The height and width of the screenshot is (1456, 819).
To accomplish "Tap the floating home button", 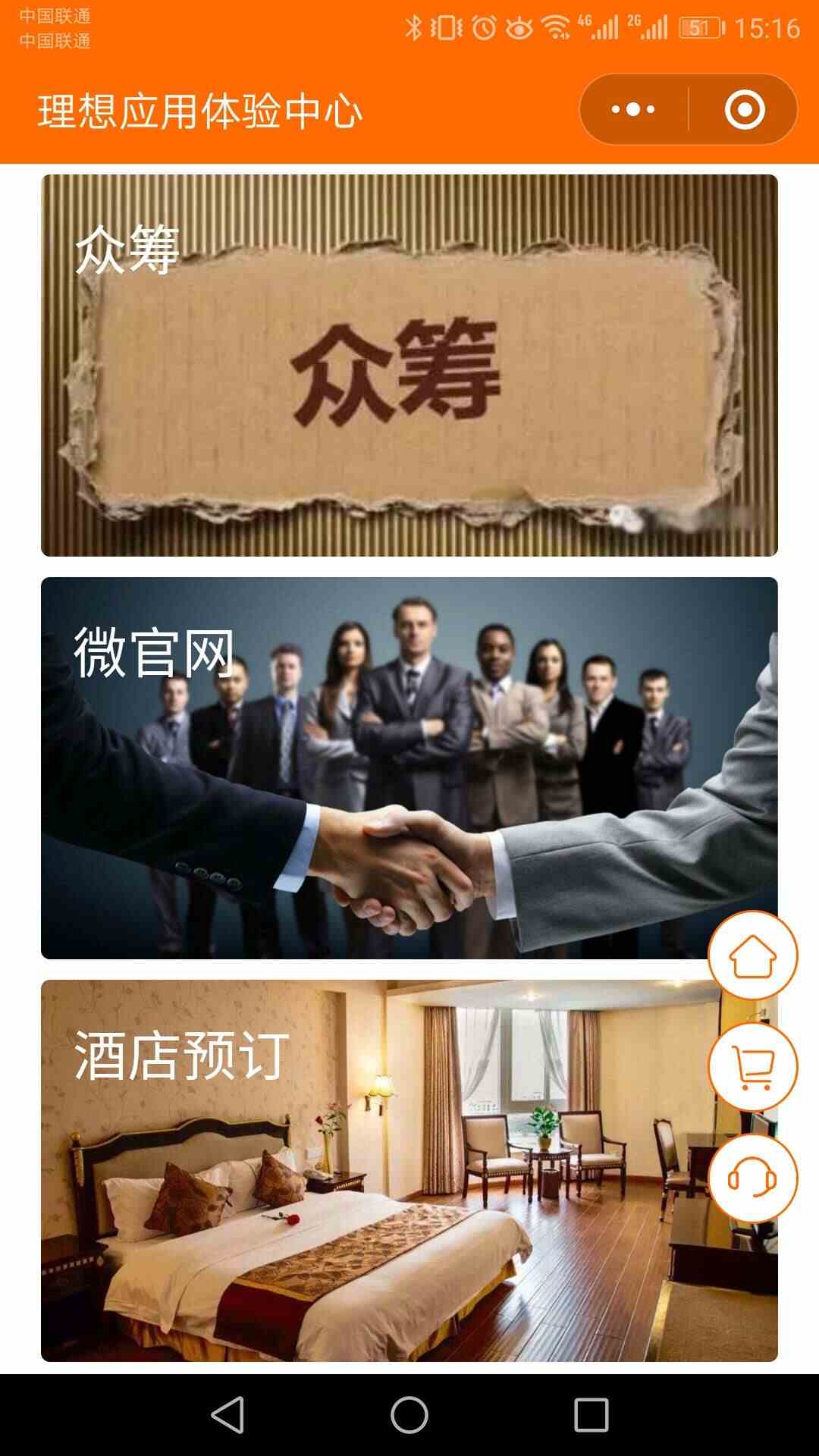I will 752,955.
